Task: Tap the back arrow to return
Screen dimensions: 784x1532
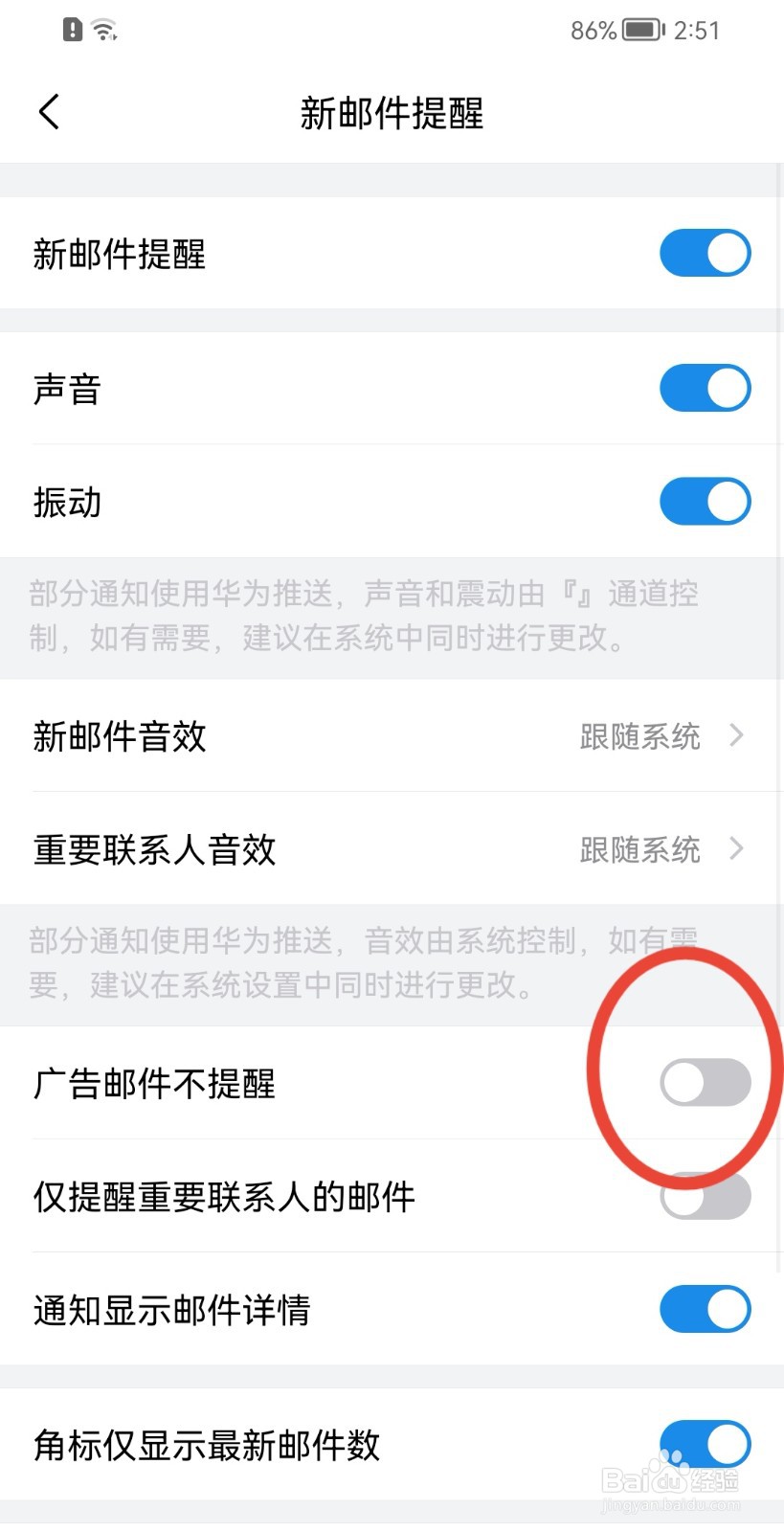Action: [50, 112]
